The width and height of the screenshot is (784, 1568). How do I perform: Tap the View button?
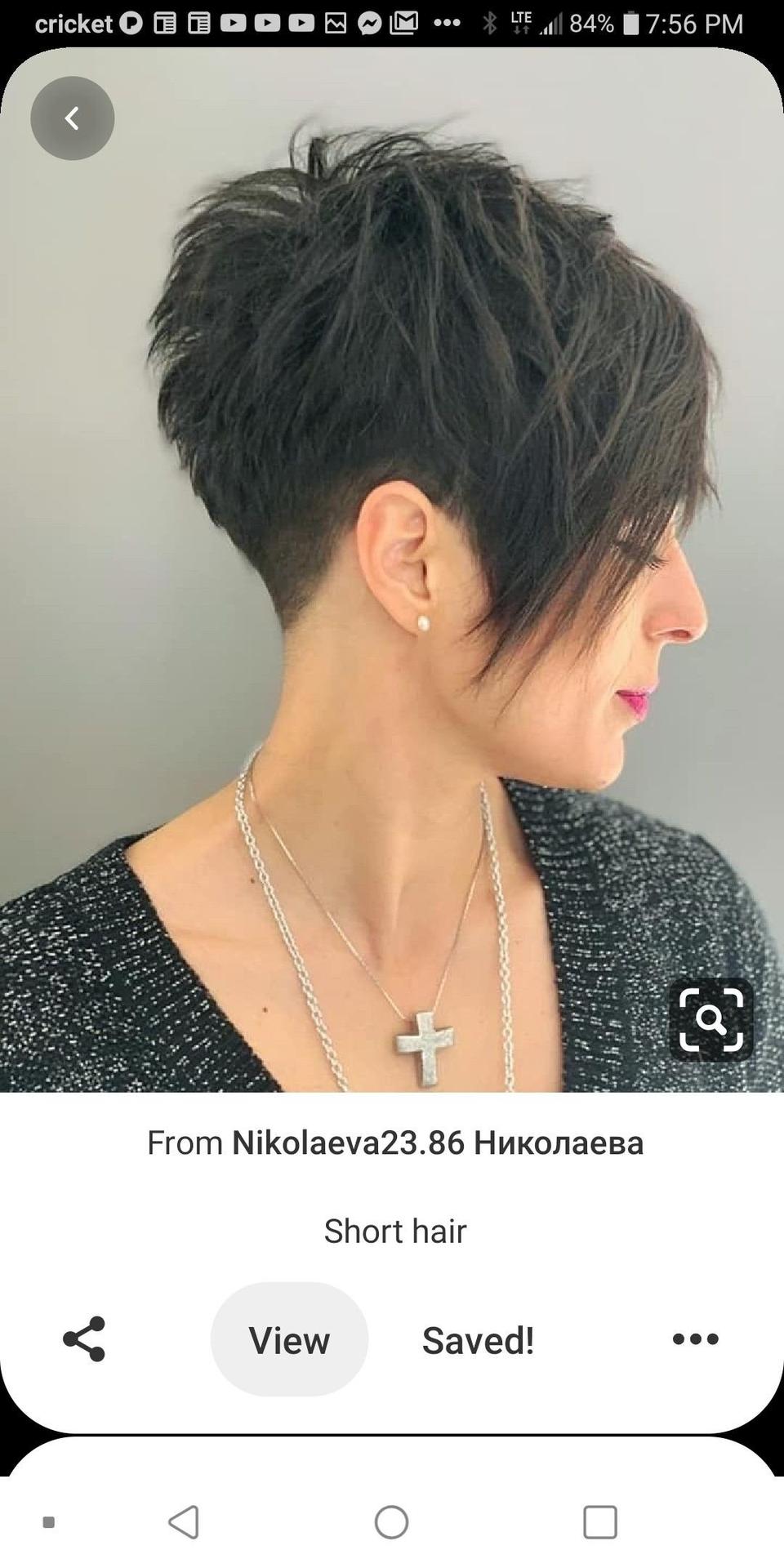[289, 1339]
